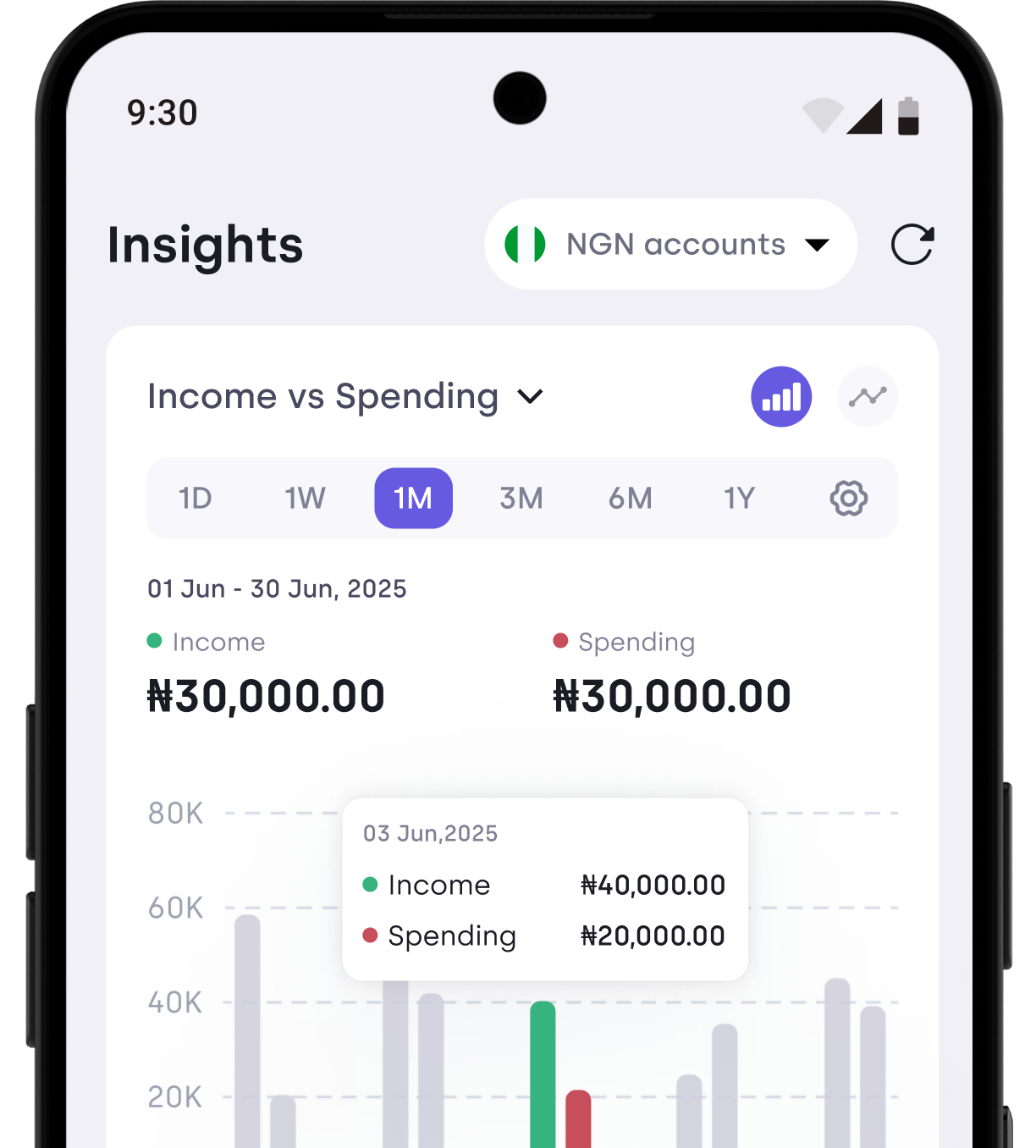Screen dimensions: 1036x1148
Task: Select the 3M time range
Action: 521,499
